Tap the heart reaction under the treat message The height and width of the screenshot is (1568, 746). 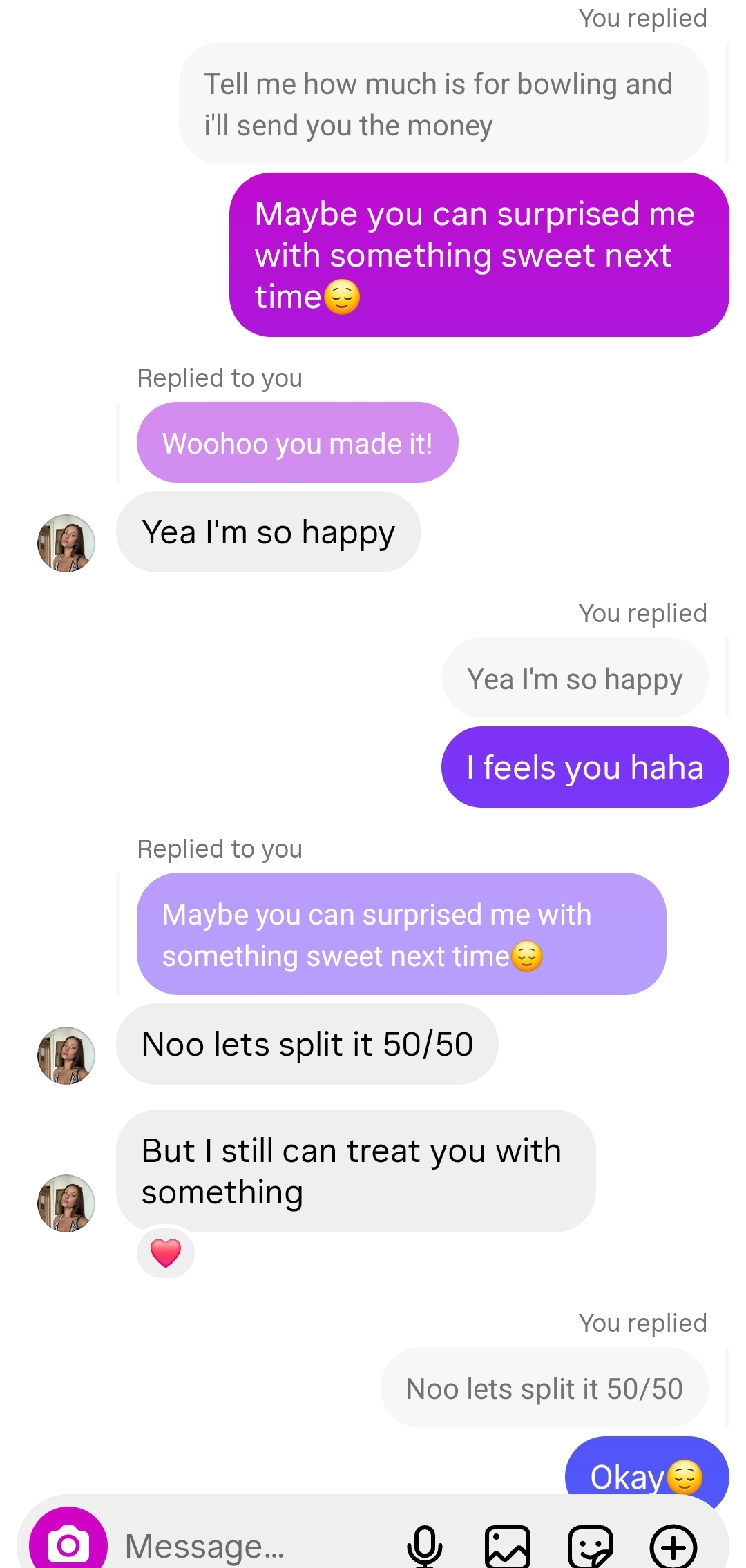pyautogui.click(x=166, y=1252)
